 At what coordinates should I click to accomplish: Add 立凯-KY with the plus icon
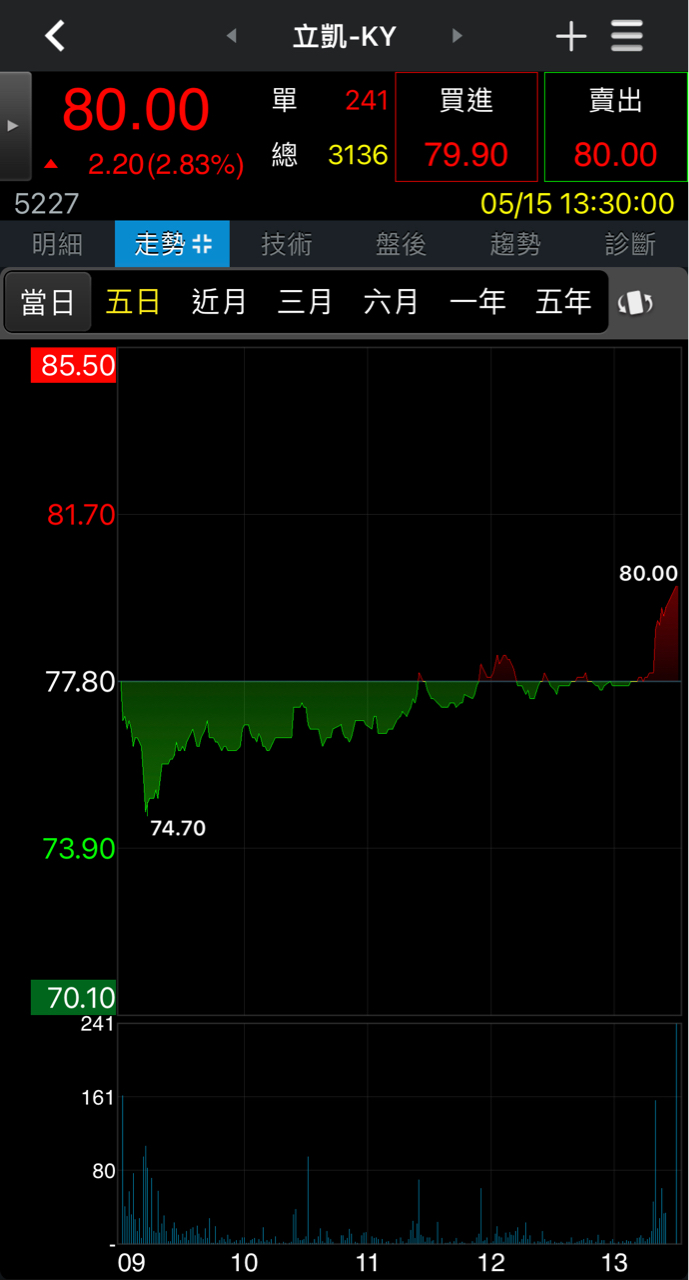coord(571,37)
